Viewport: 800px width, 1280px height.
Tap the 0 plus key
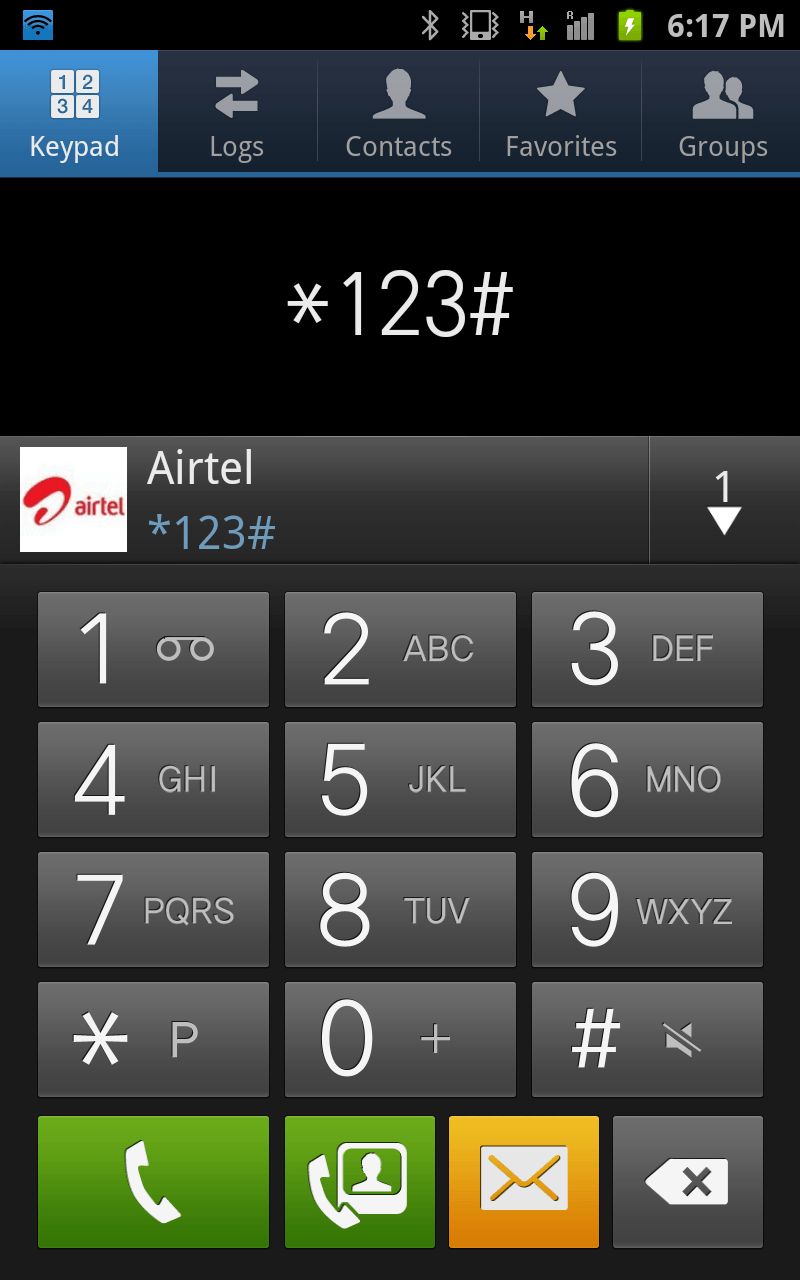pyautogui.click(x=400, y=1039)
